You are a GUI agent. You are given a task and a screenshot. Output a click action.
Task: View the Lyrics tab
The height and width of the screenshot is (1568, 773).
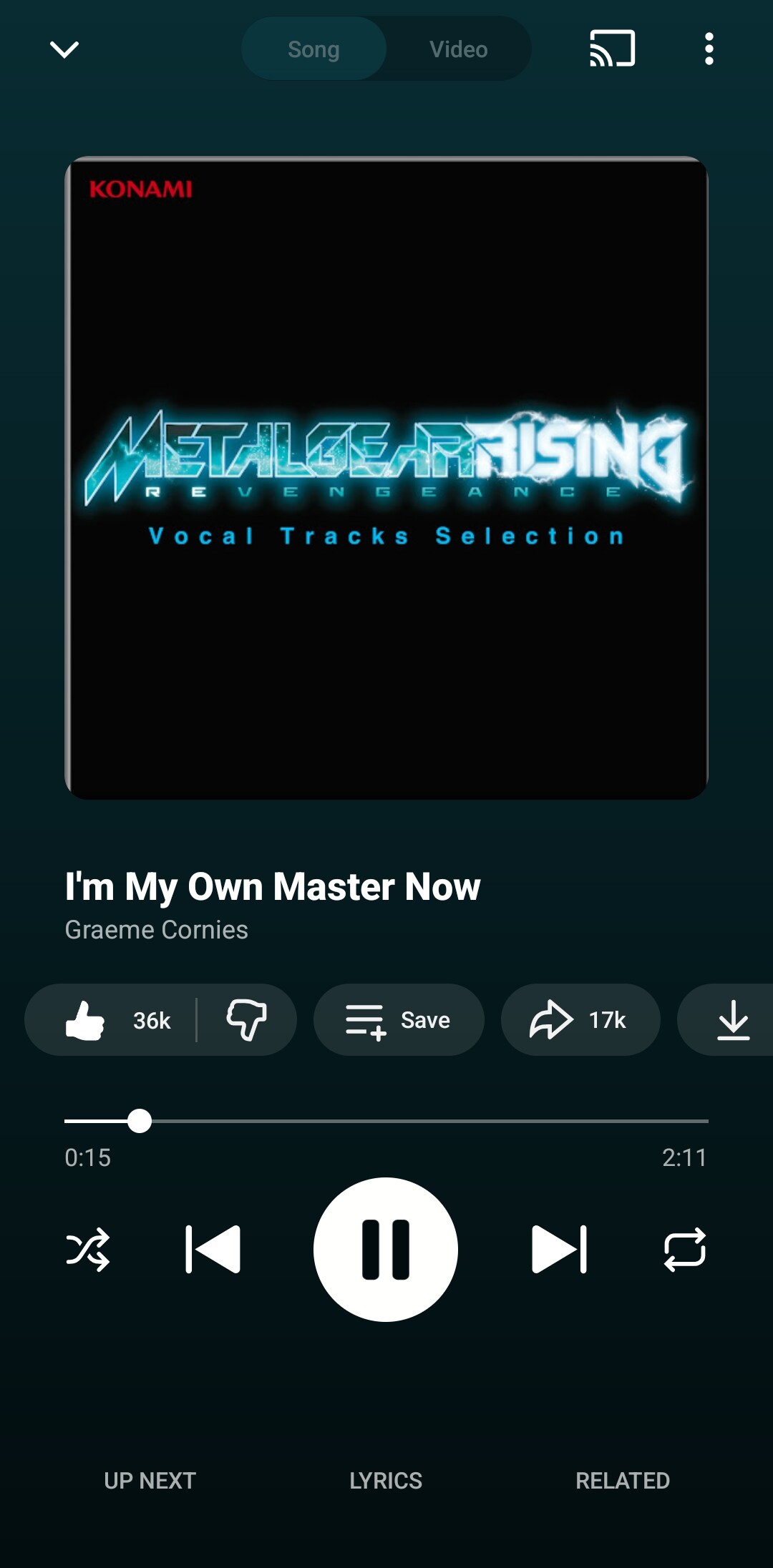(x=386, y=1481)
